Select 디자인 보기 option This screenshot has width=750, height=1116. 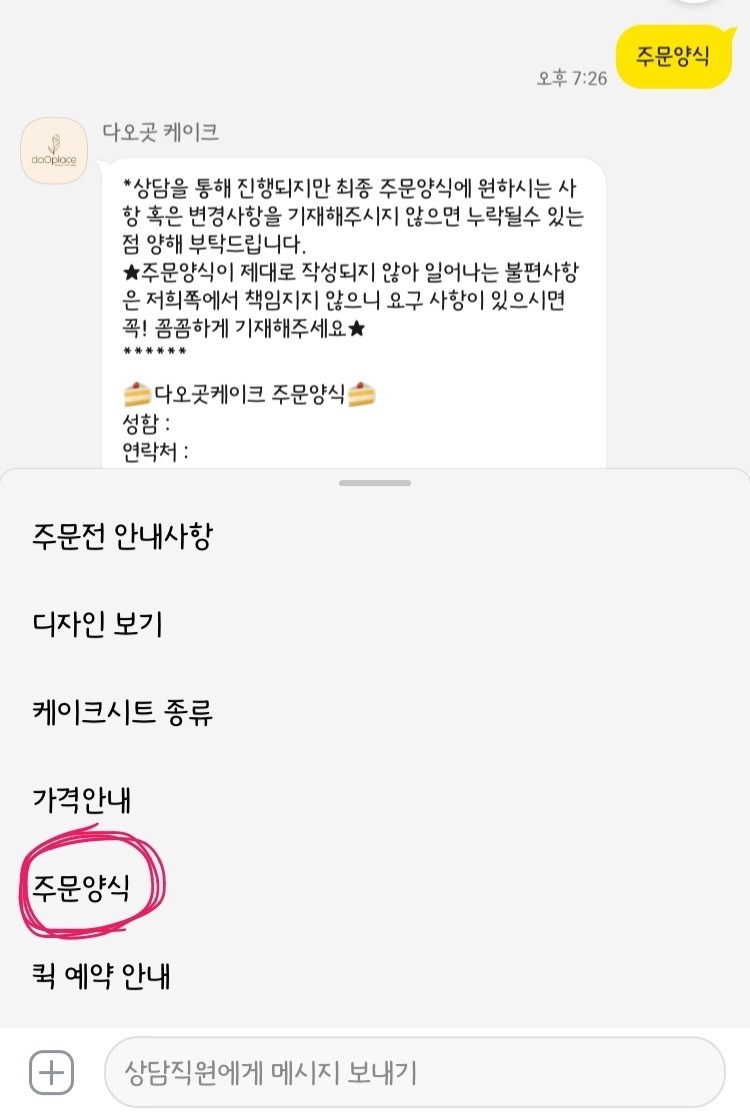(97, 625)
